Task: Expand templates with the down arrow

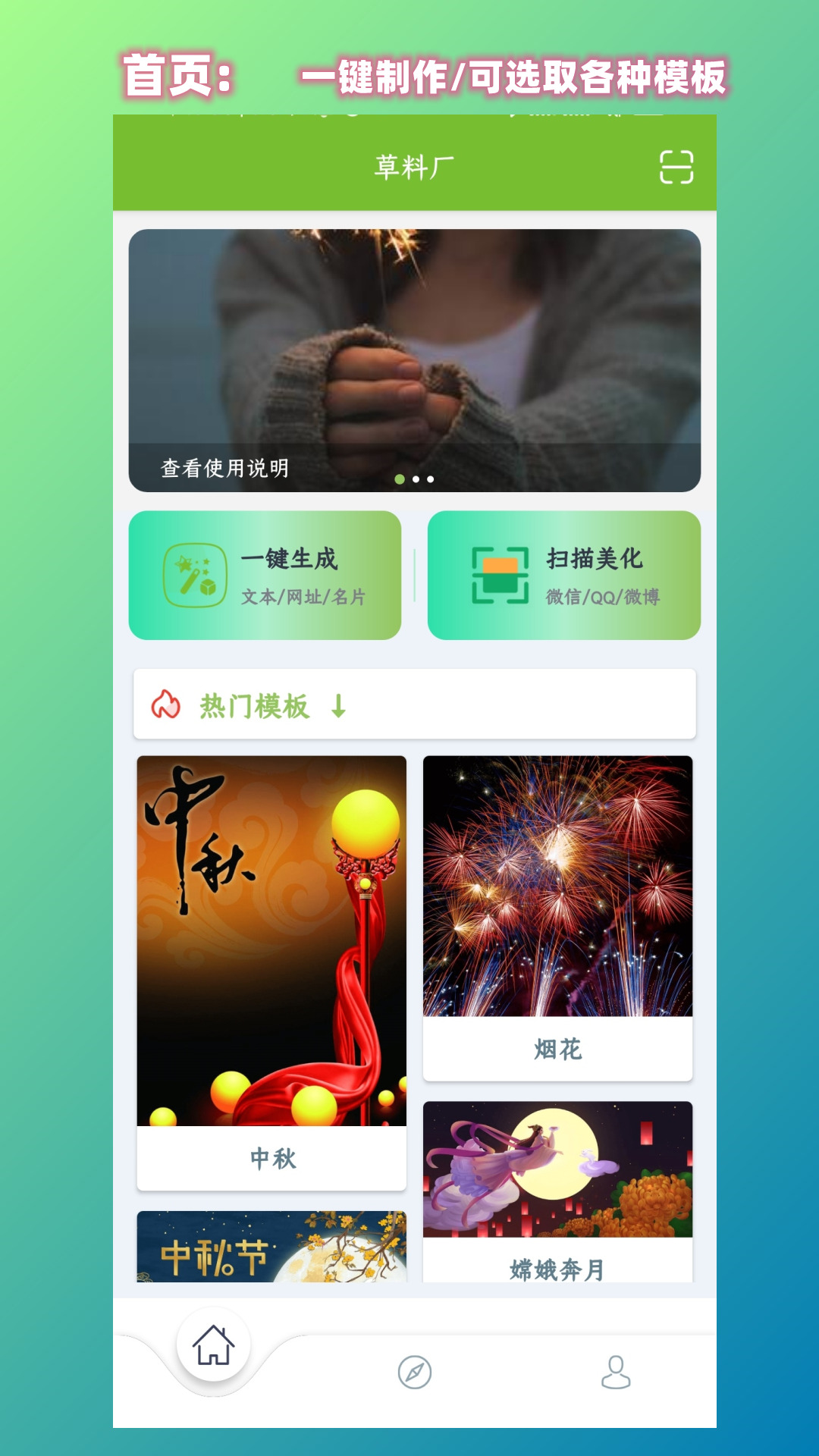Action: tap(337, 706)
